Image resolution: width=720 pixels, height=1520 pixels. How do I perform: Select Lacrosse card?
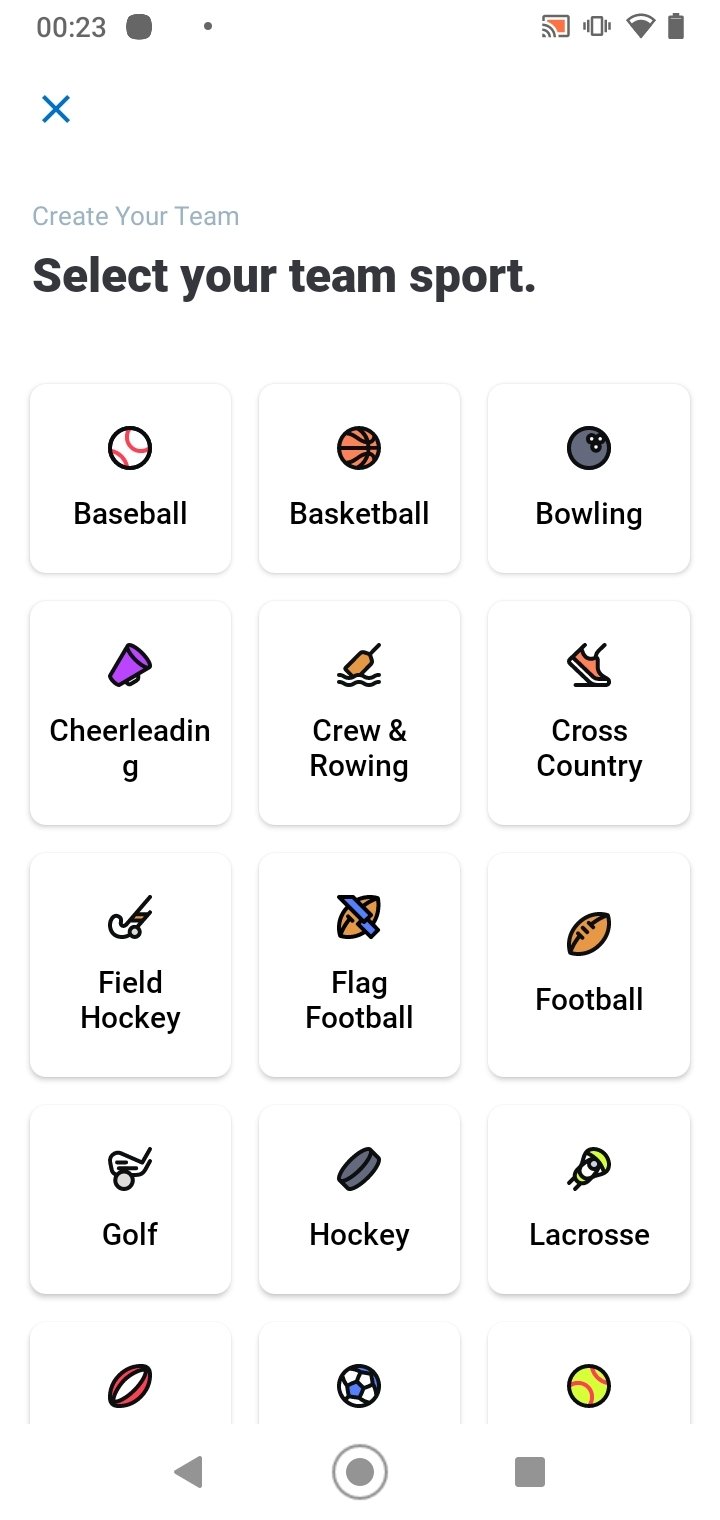[x=589, y=1199]
